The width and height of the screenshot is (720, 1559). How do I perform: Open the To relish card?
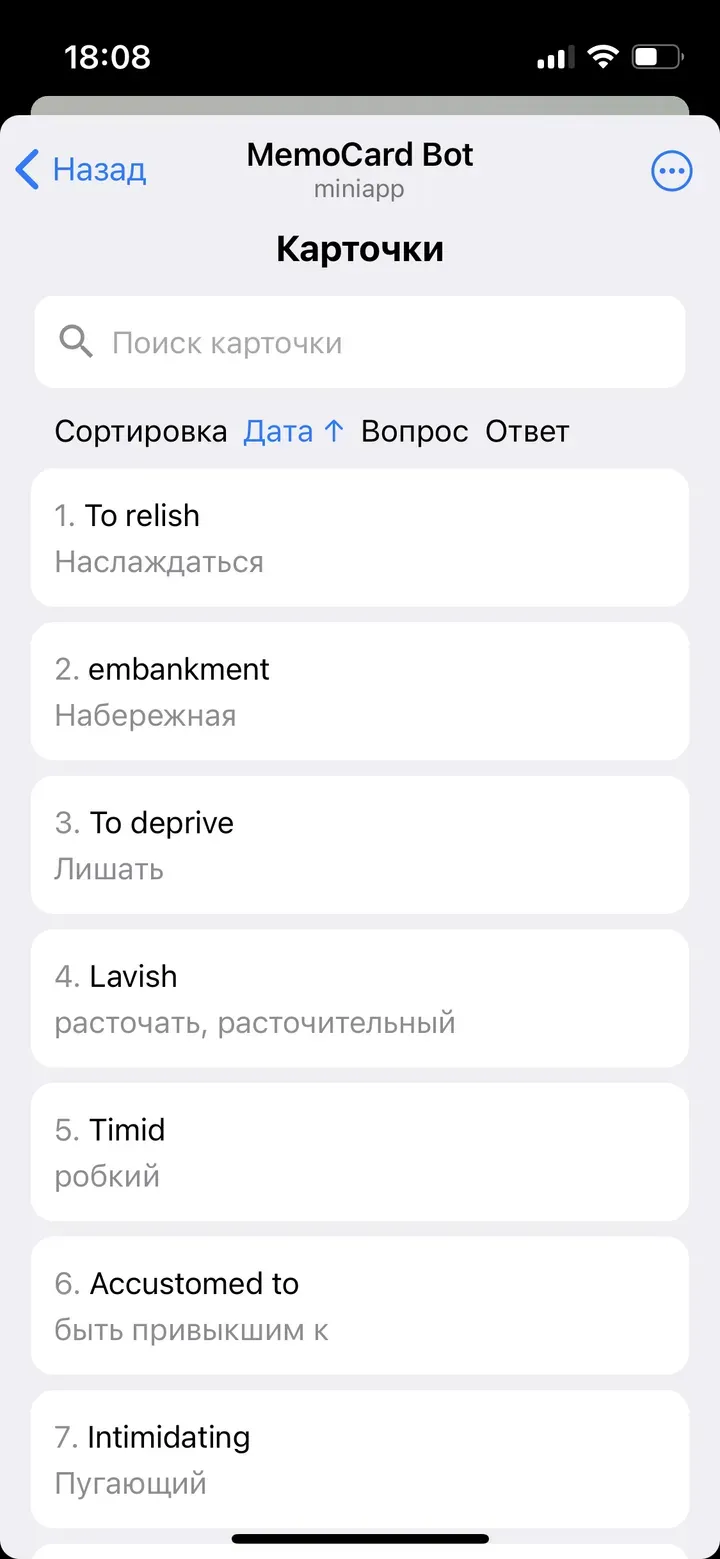point(360,538)
